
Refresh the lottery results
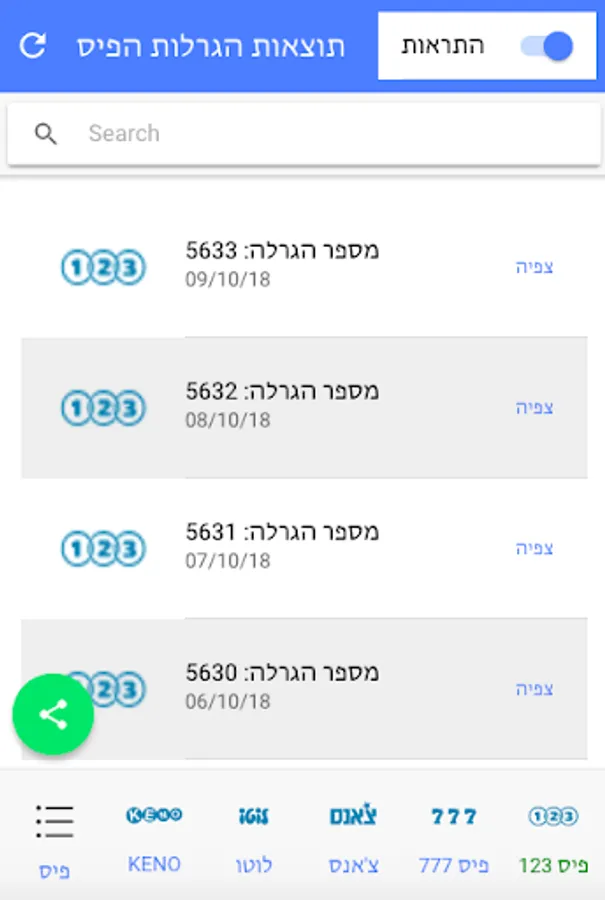(x=33, y=46)
